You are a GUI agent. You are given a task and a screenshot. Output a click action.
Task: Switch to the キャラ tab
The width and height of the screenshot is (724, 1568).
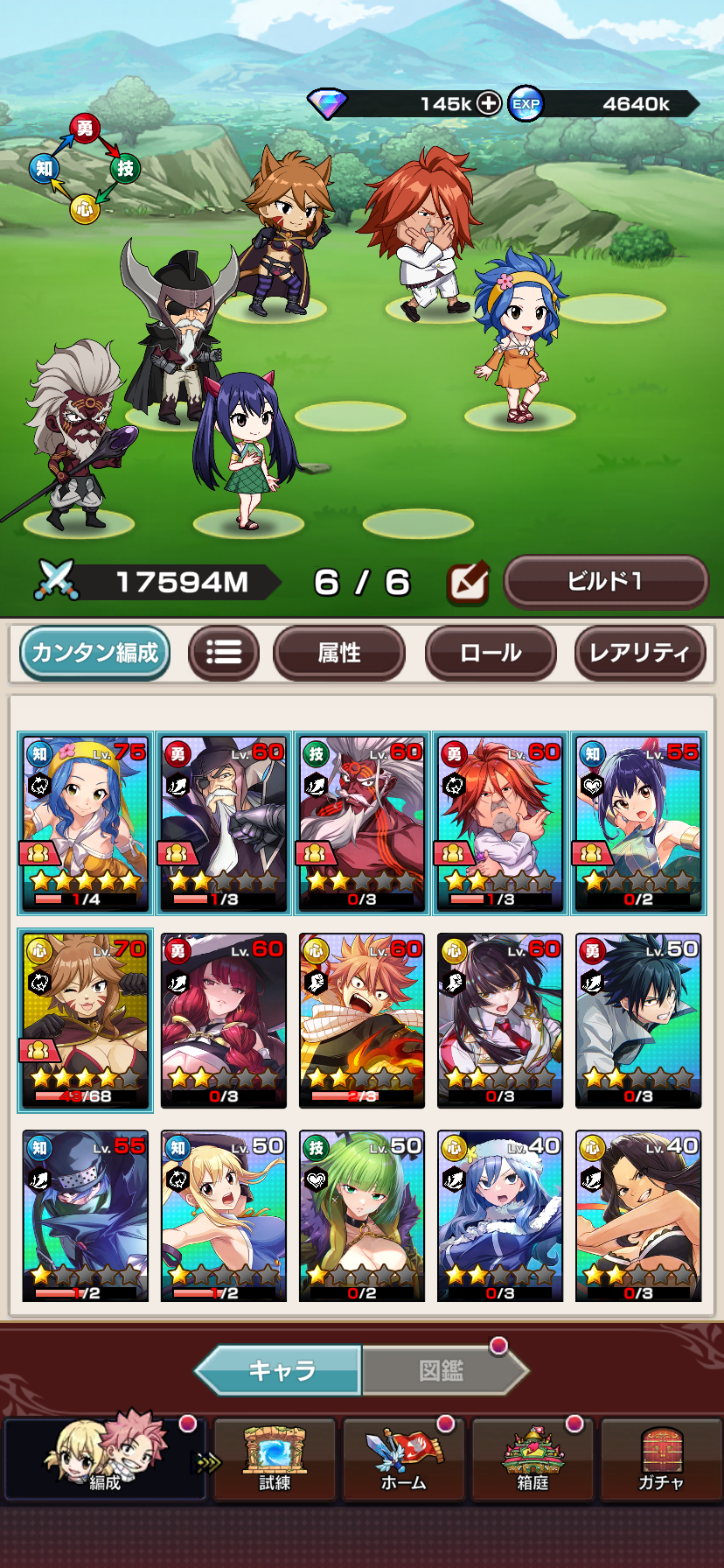point(282,1370)
